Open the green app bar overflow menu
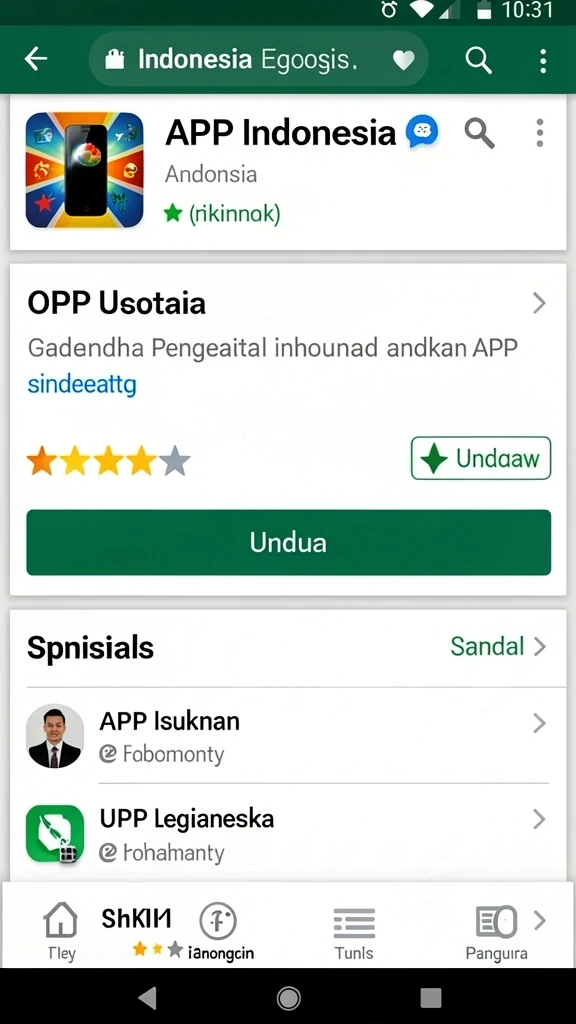 [543, 60]
